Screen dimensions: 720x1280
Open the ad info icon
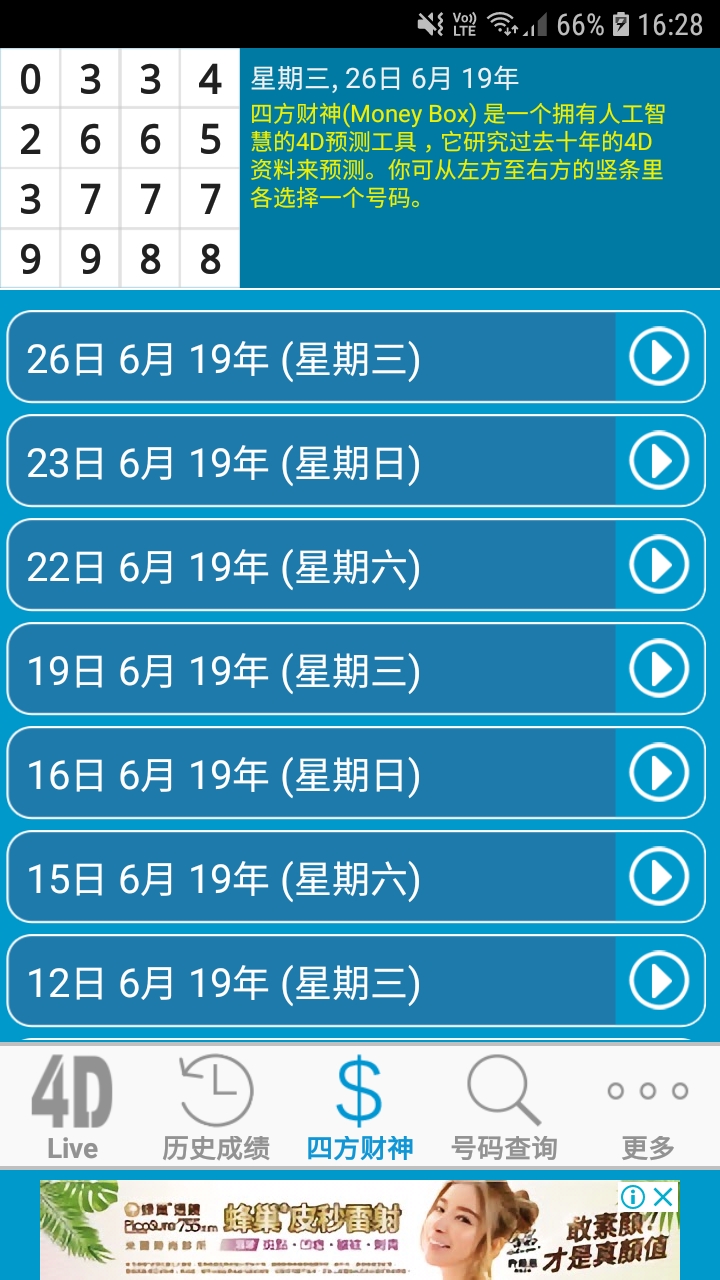632,1196
